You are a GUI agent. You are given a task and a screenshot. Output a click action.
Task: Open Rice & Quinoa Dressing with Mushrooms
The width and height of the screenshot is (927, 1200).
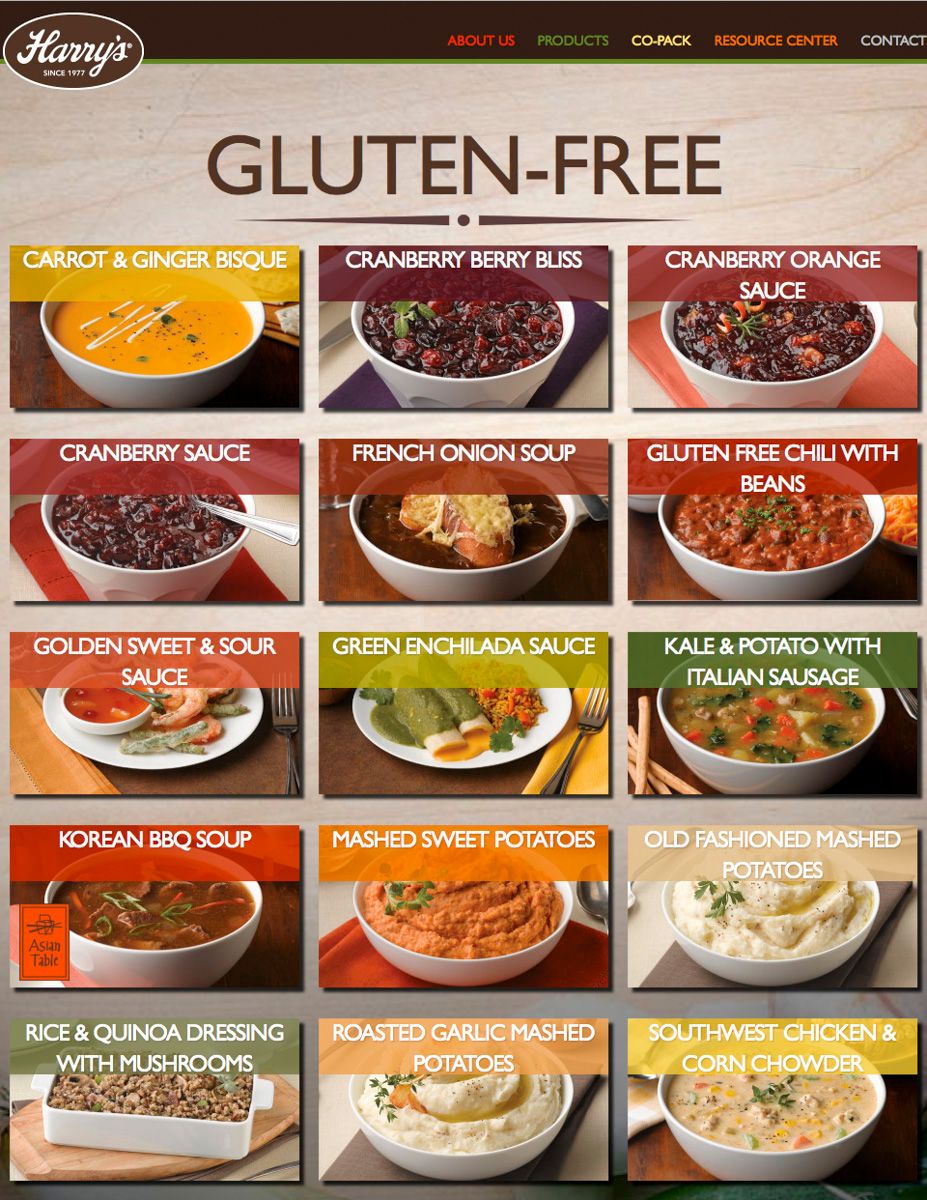pos(154,1099)
